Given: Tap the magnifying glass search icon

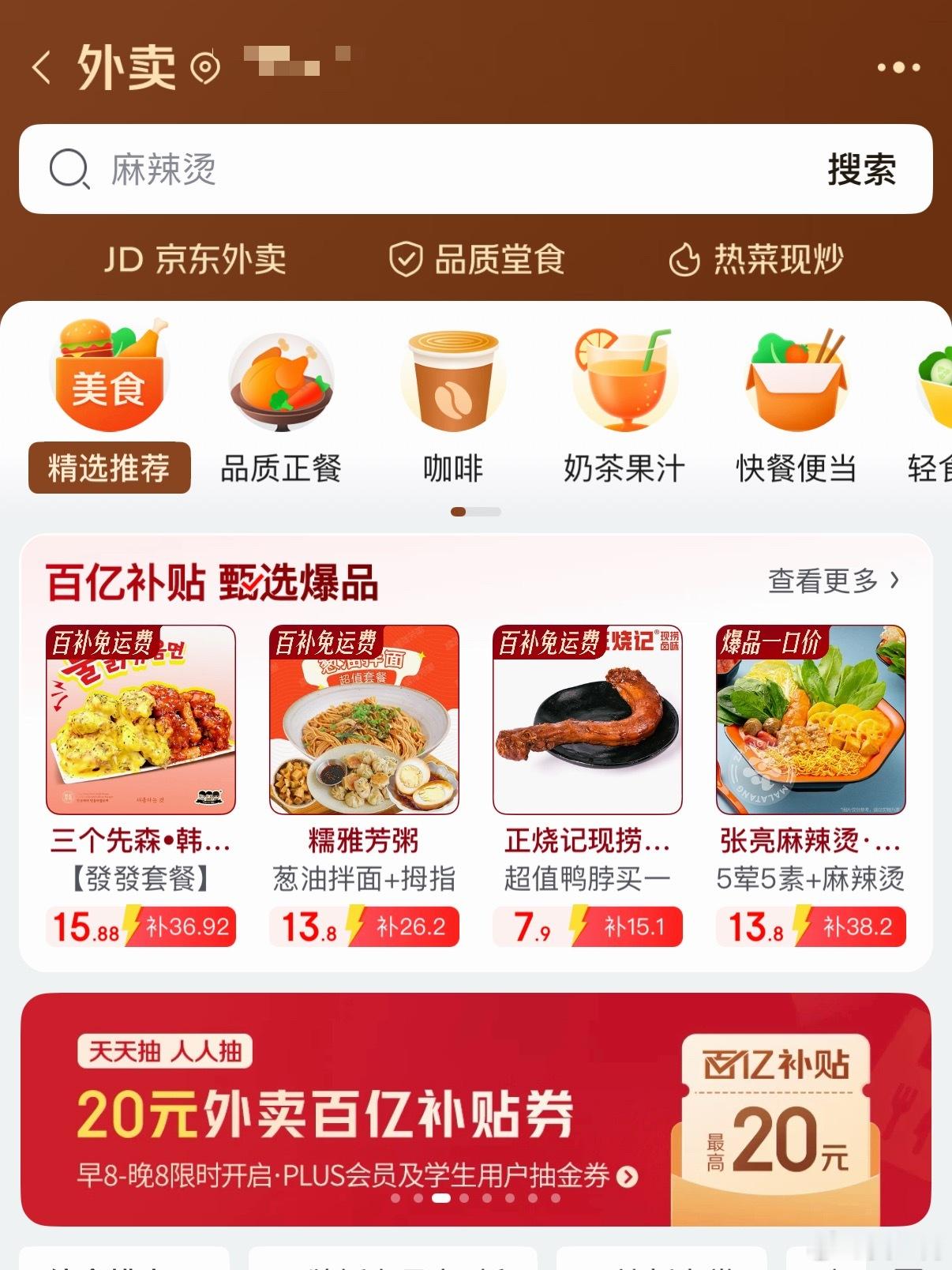Looking at the screenshot, I should (x=69, y=169).
